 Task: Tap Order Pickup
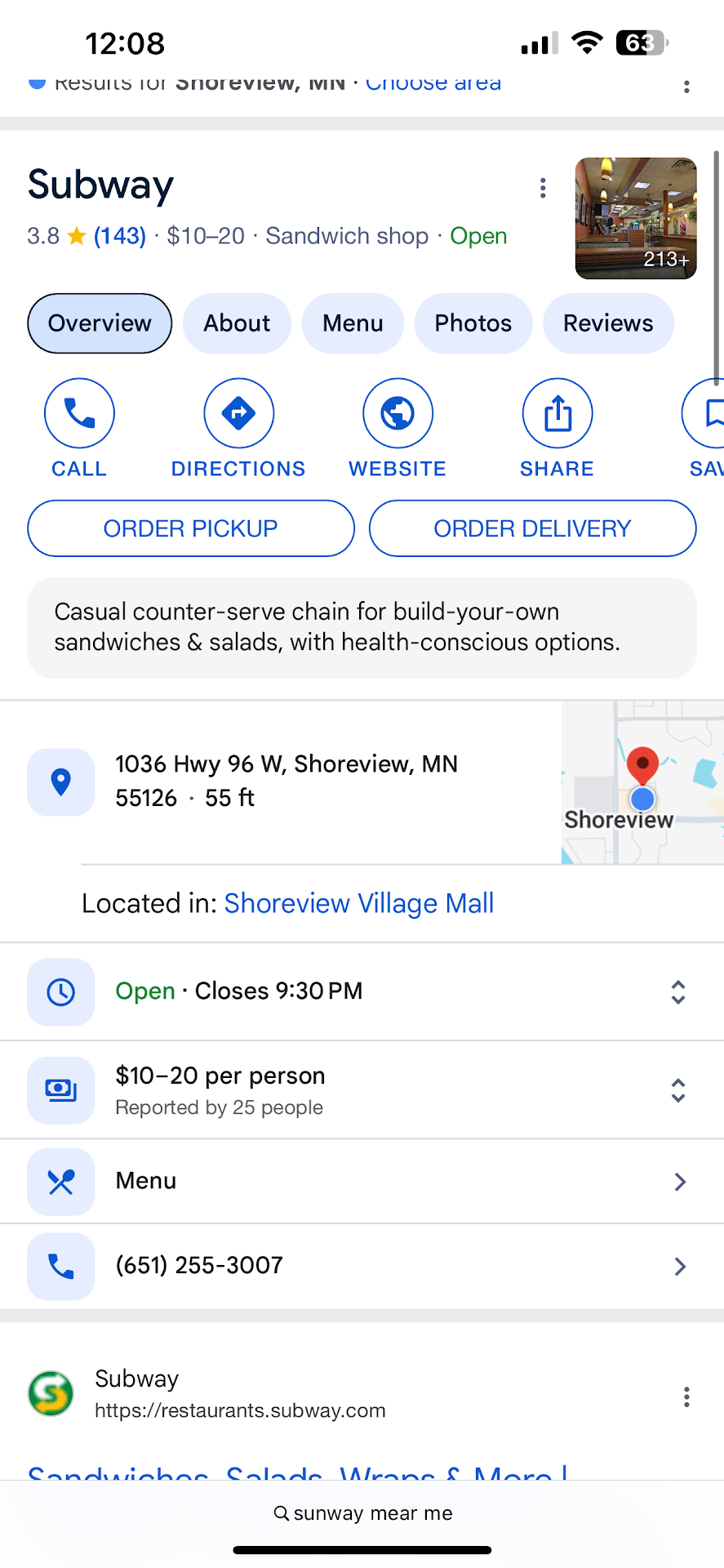tap(191, 528)
